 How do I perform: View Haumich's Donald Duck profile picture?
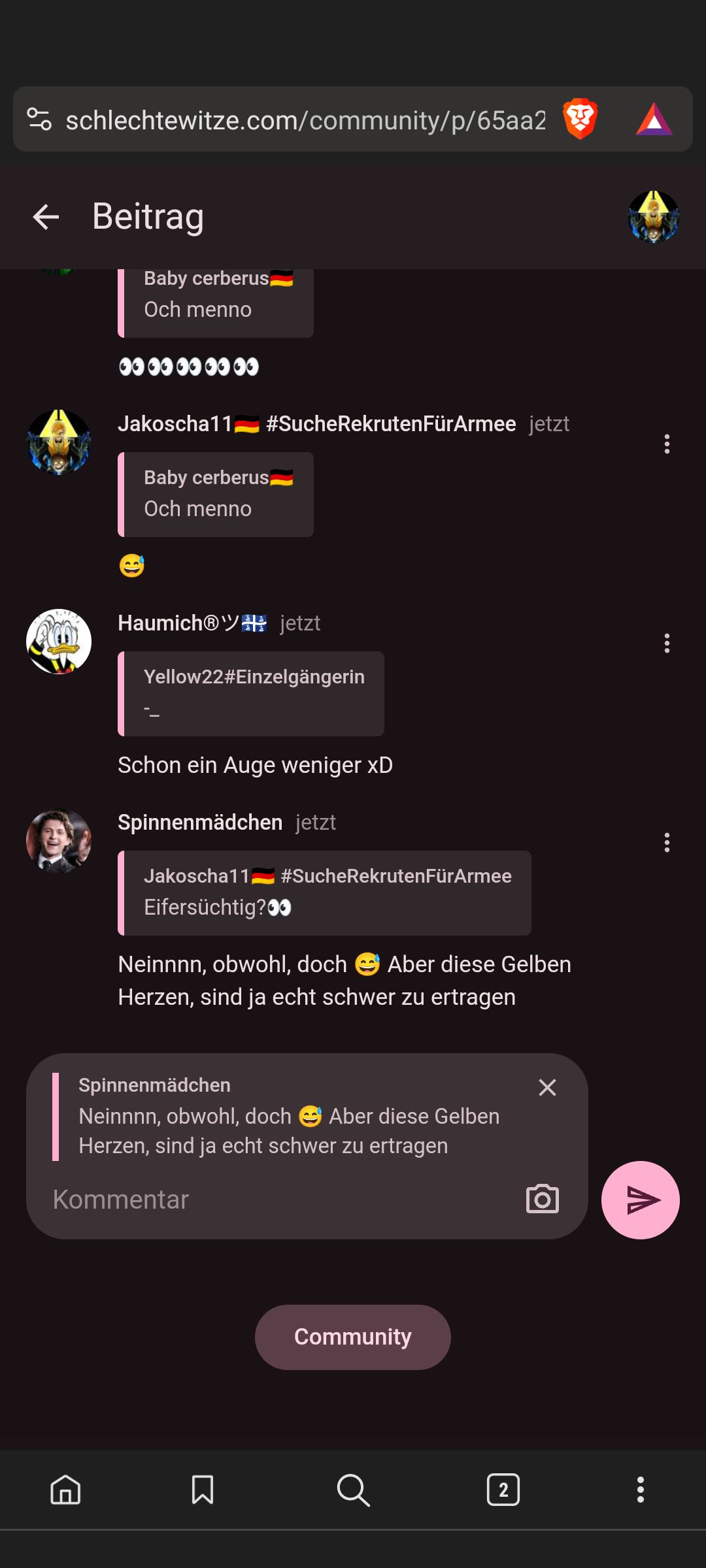coord(59,642)
